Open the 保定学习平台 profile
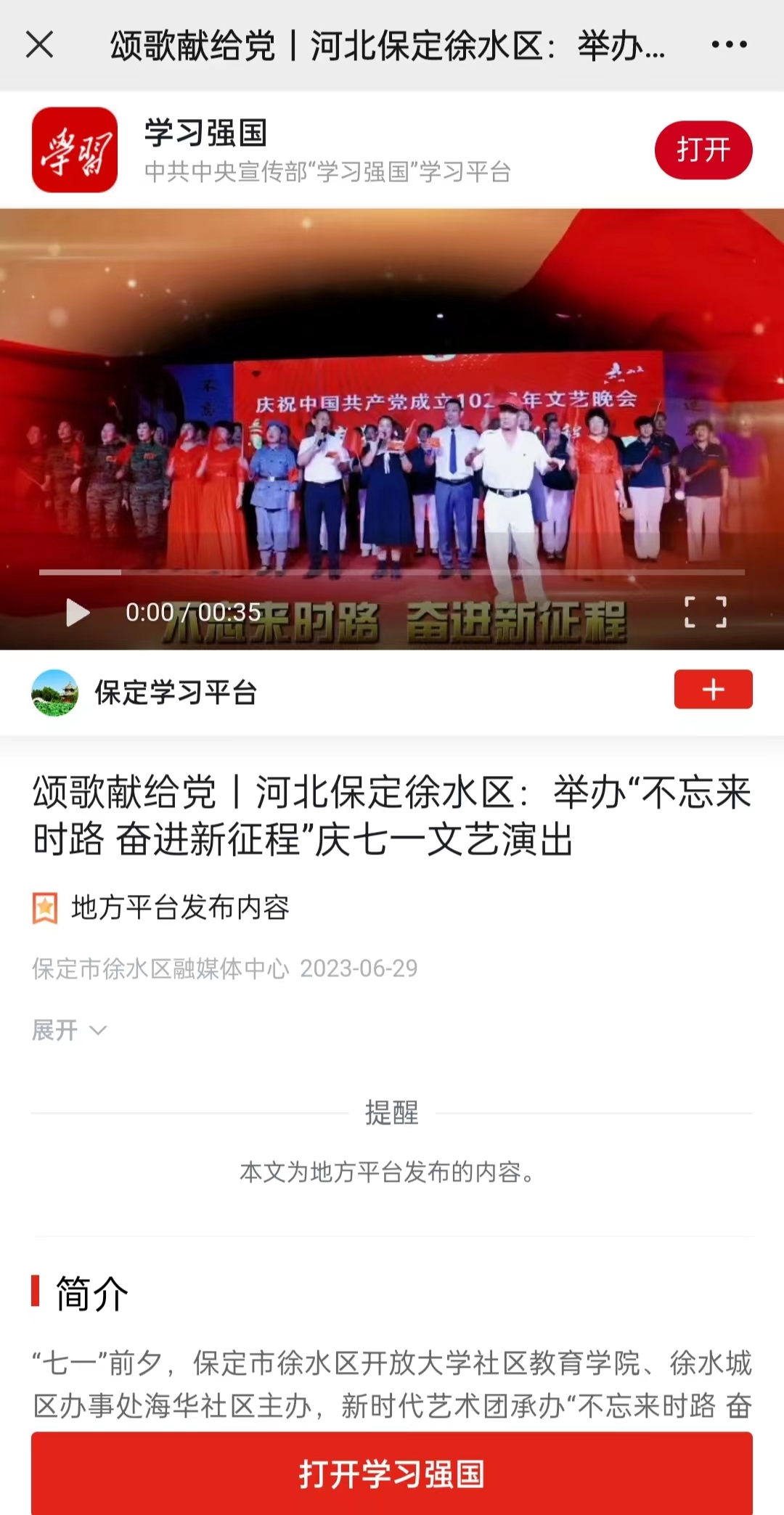Image resolution: width=784 pixels, height=1515 pixels. pyautogui.click(x=175, y=693)
